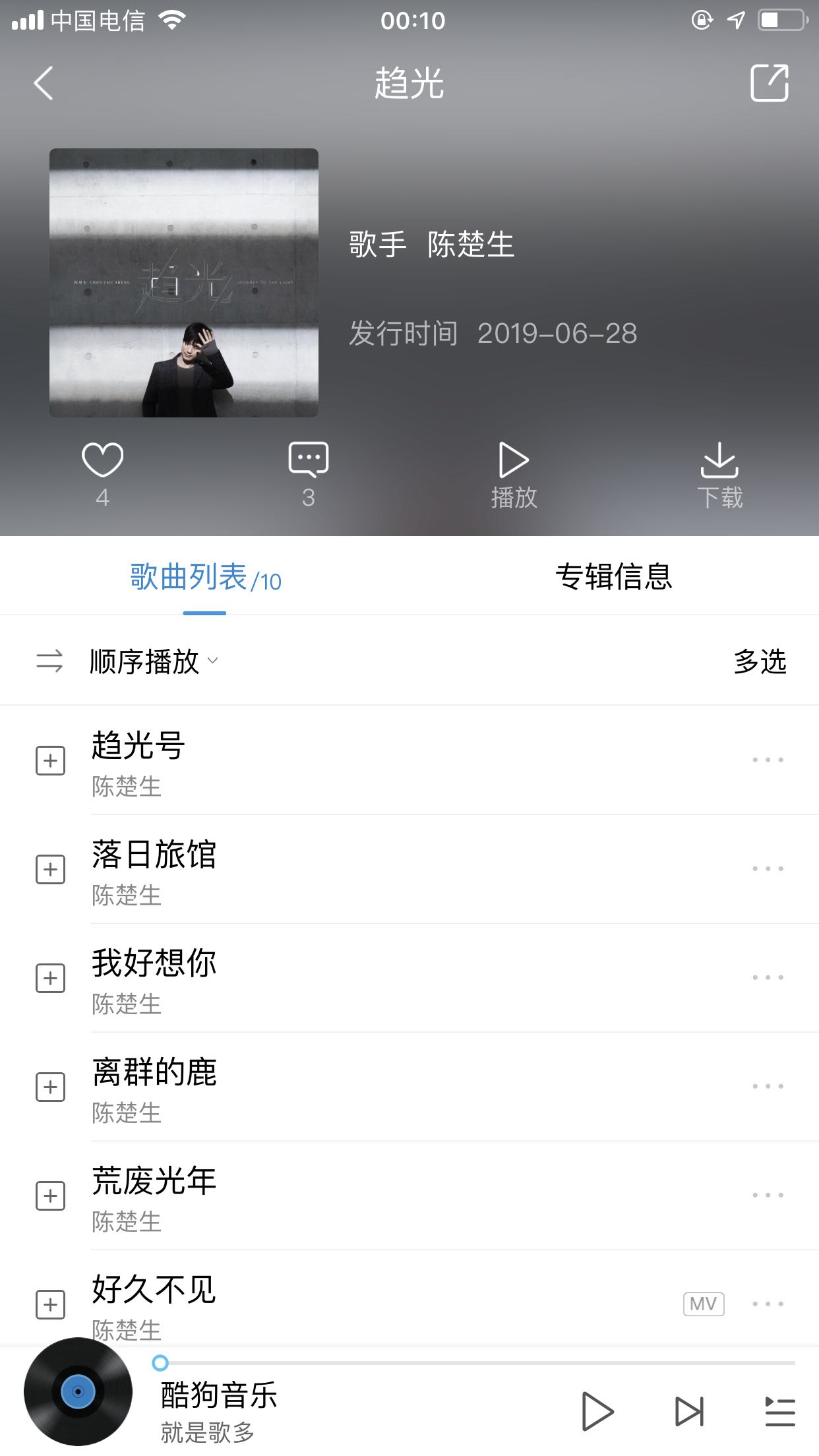Start playback in the bottom mini player
Screen dimensions: 819x1456
click(597, 1411)
